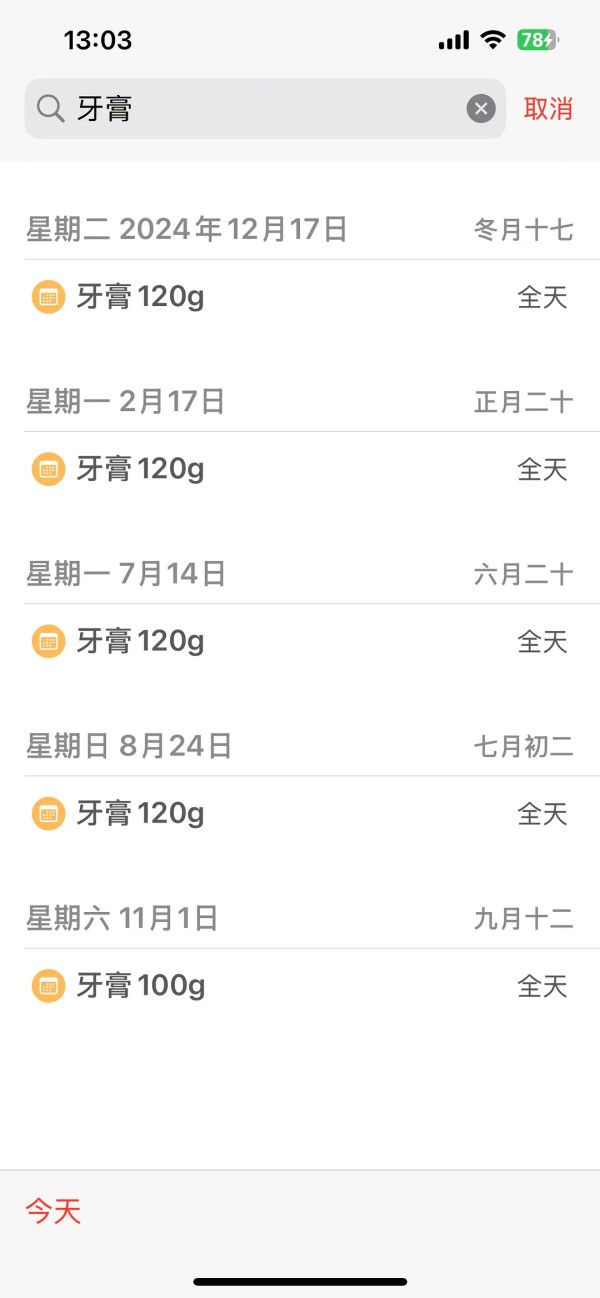The image size is (600, 1298).
Task: Open 牙膏120g event on 2024年12月17日
Action: [300, 297]
